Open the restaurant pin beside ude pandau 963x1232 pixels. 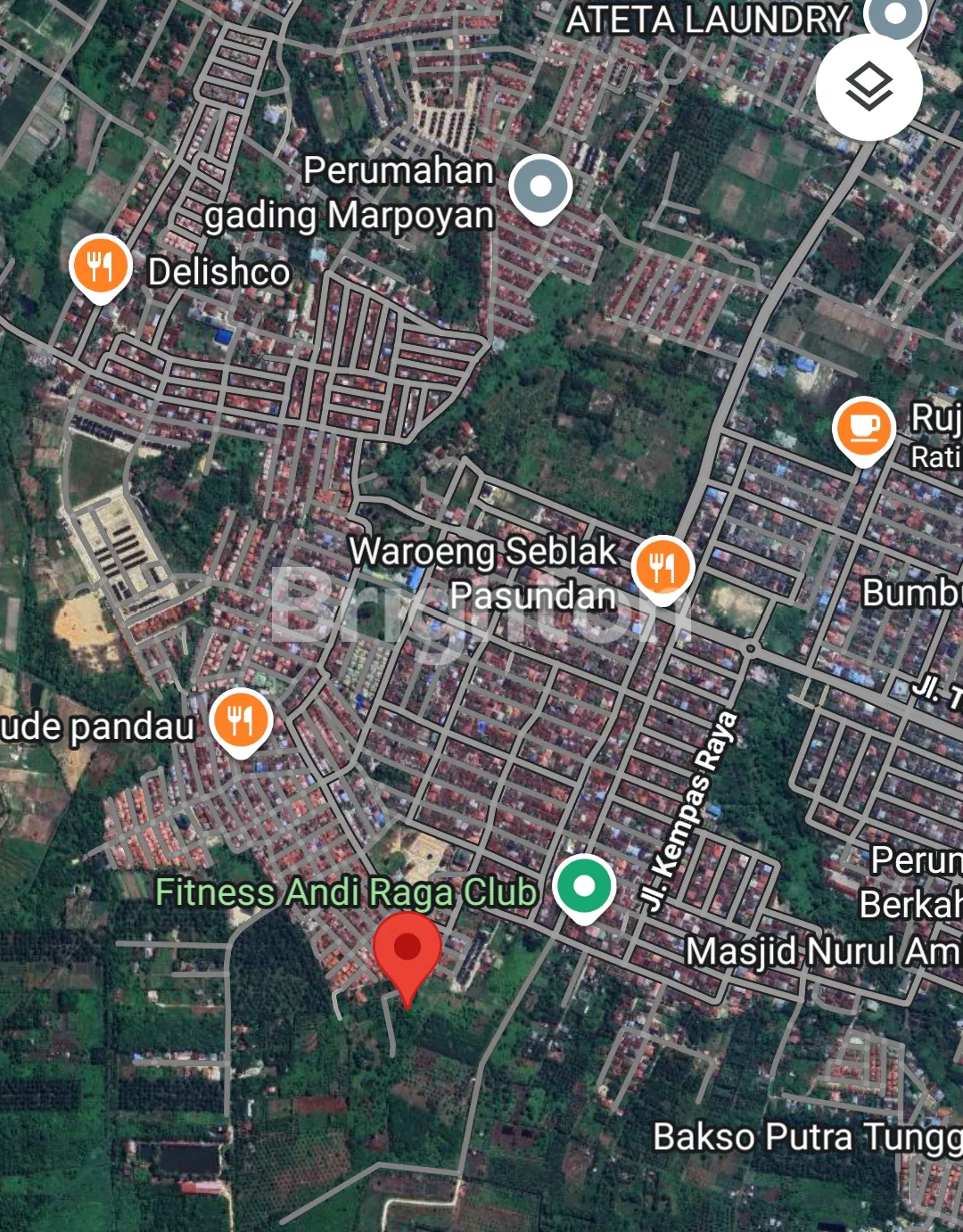[x=241, y=720]
